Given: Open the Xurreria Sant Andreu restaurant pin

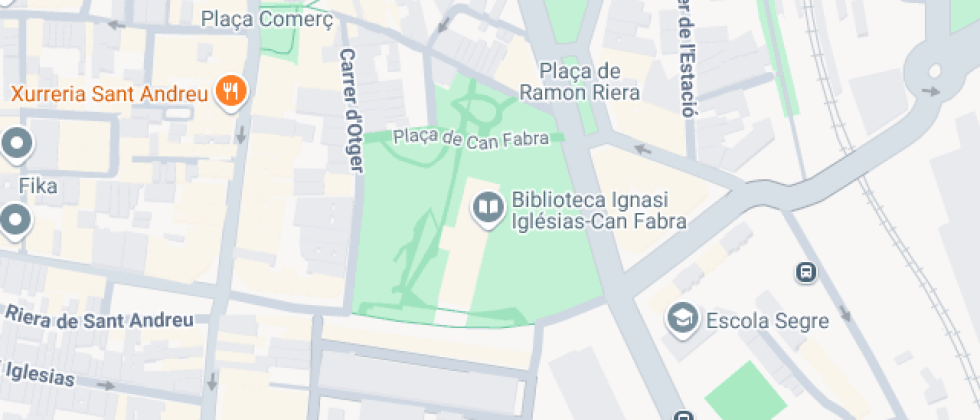Looking at the screenshot, I should coord(231,92).
